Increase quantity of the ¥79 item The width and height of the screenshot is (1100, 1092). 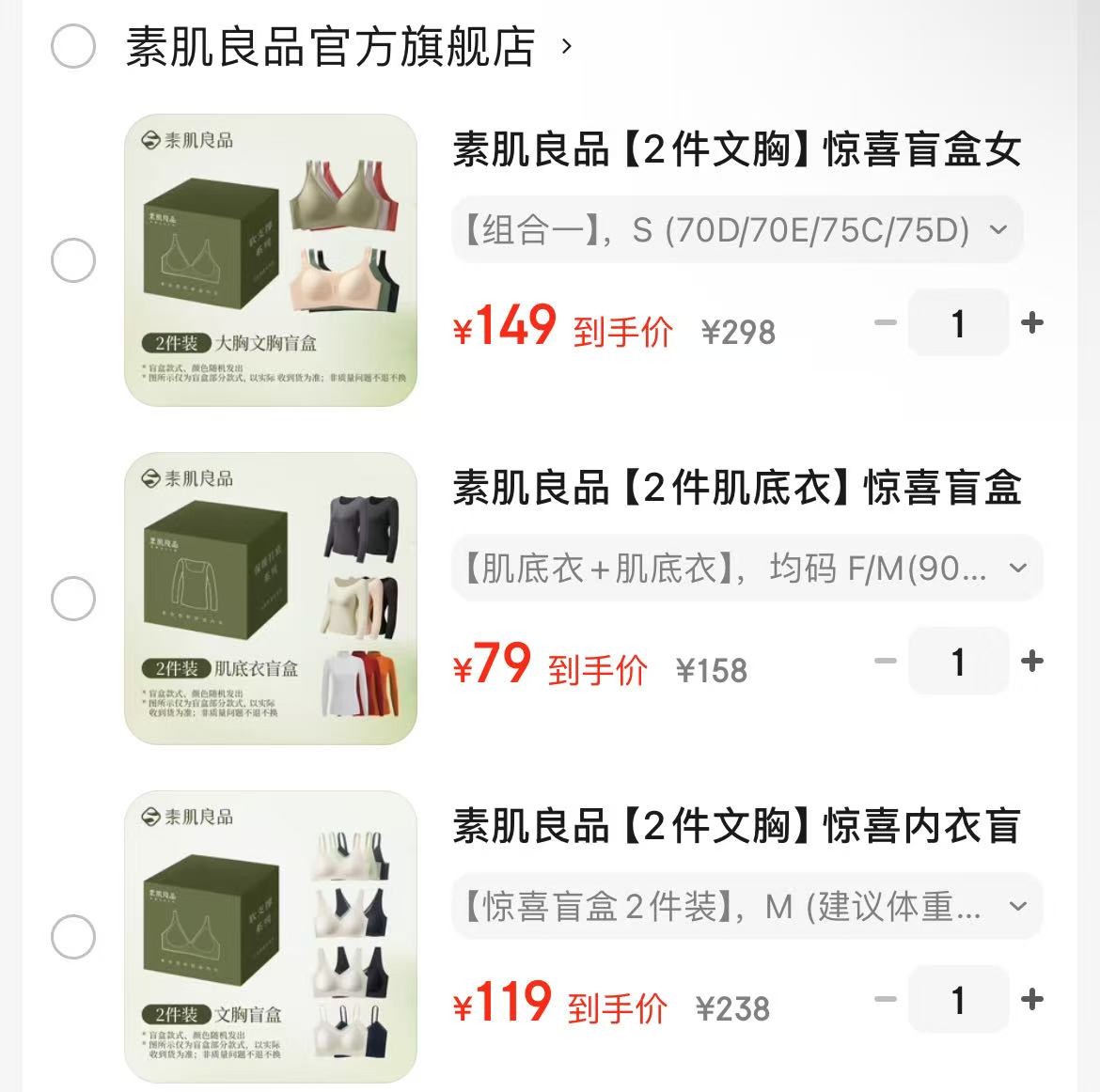click(1032, 662)
